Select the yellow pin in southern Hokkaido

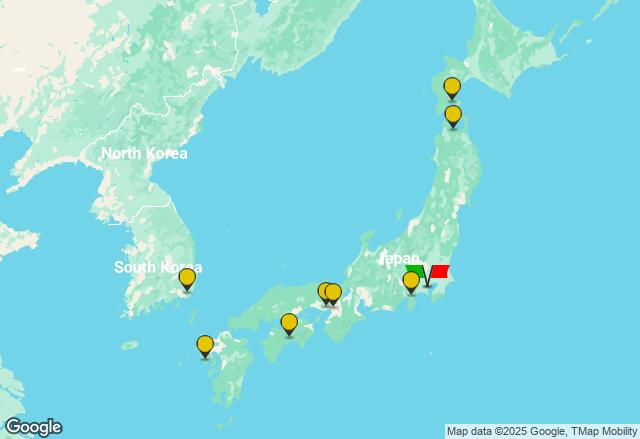(x=452, y=87)
